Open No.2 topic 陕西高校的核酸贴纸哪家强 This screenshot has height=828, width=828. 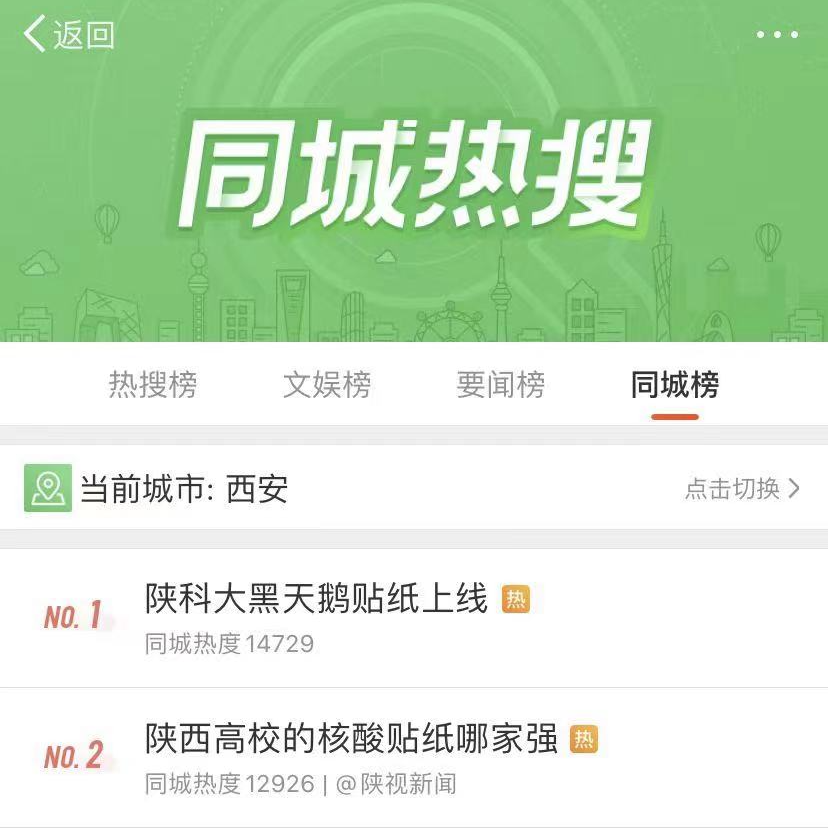[x=351, y=740]
